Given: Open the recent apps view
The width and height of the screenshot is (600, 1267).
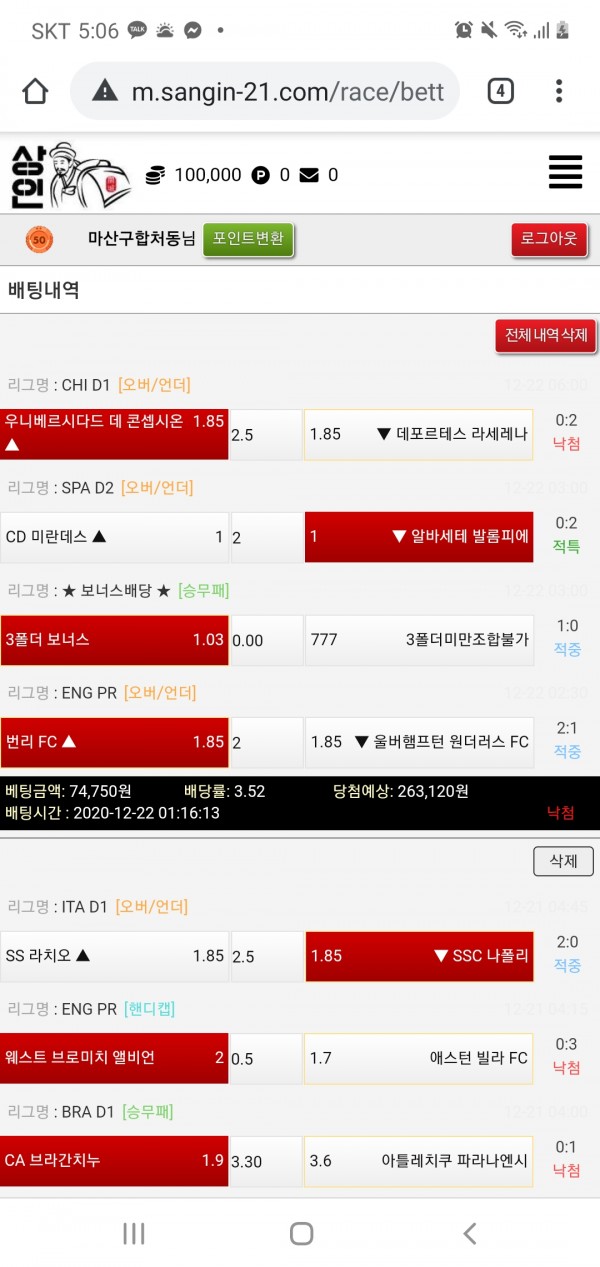Looking at the screenshot, I should (x=134, y=1233).
